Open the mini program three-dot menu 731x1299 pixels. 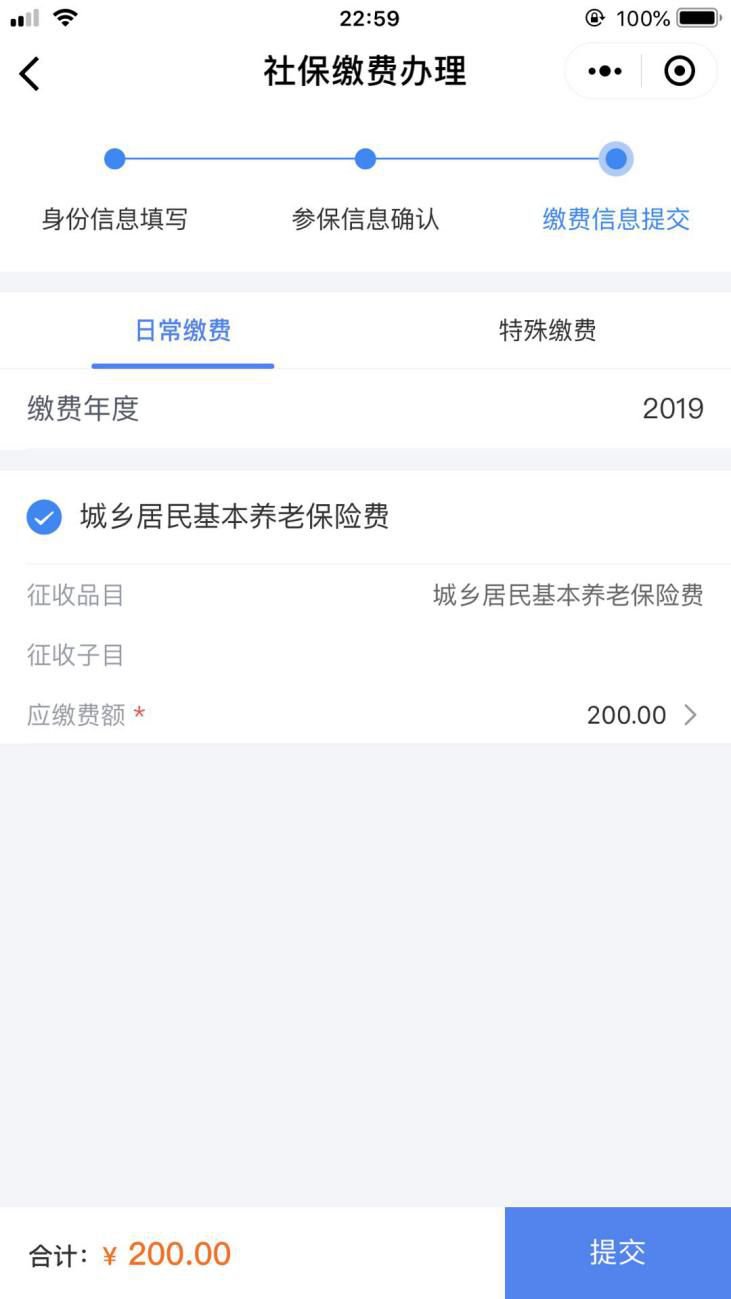tap(604, 72)
